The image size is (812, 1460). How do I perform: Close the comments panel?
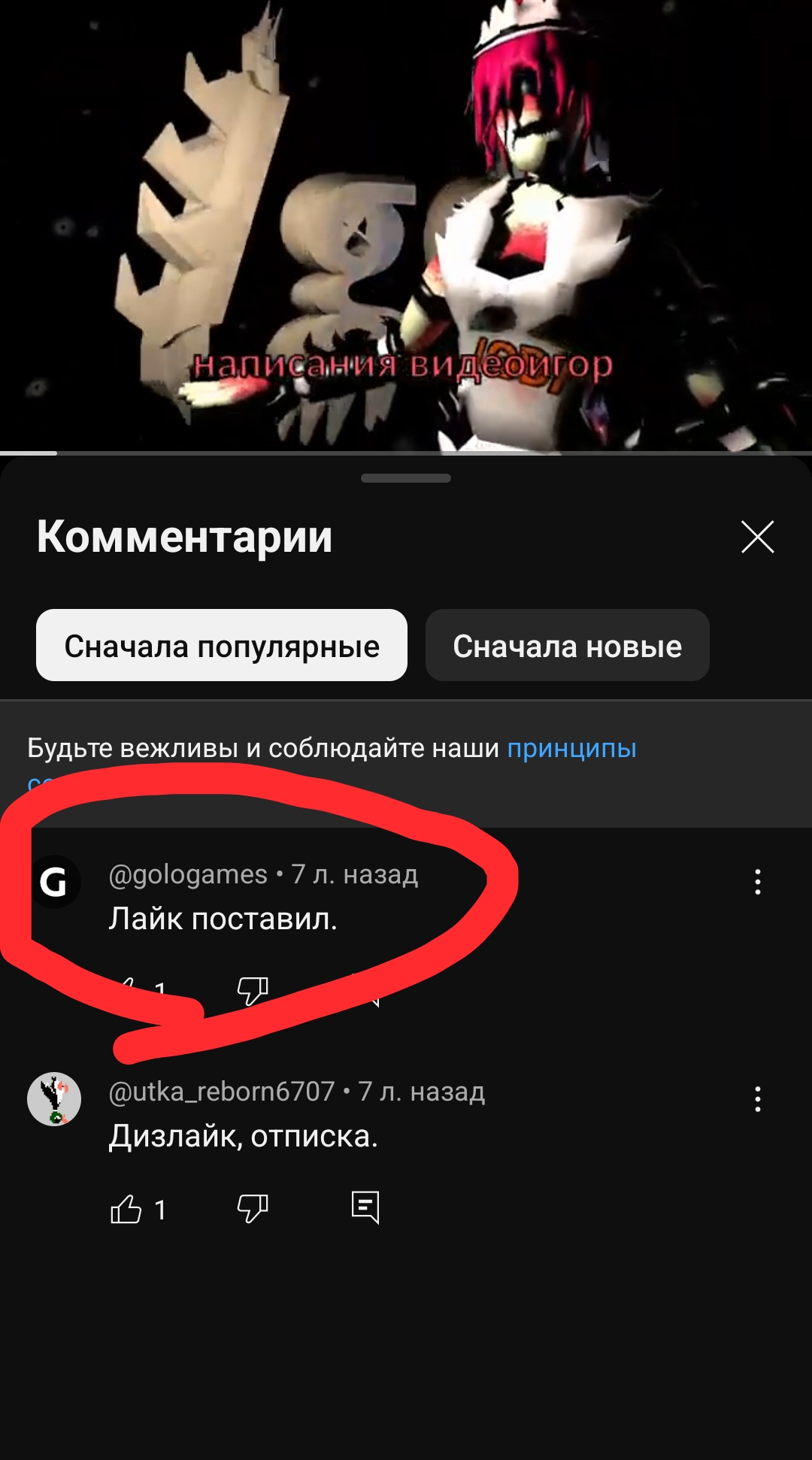757,537
